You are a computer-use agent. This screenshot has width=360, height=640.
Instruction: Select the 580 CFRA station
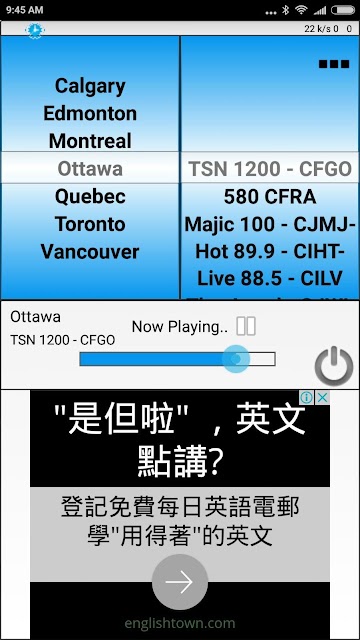[270, 197]
